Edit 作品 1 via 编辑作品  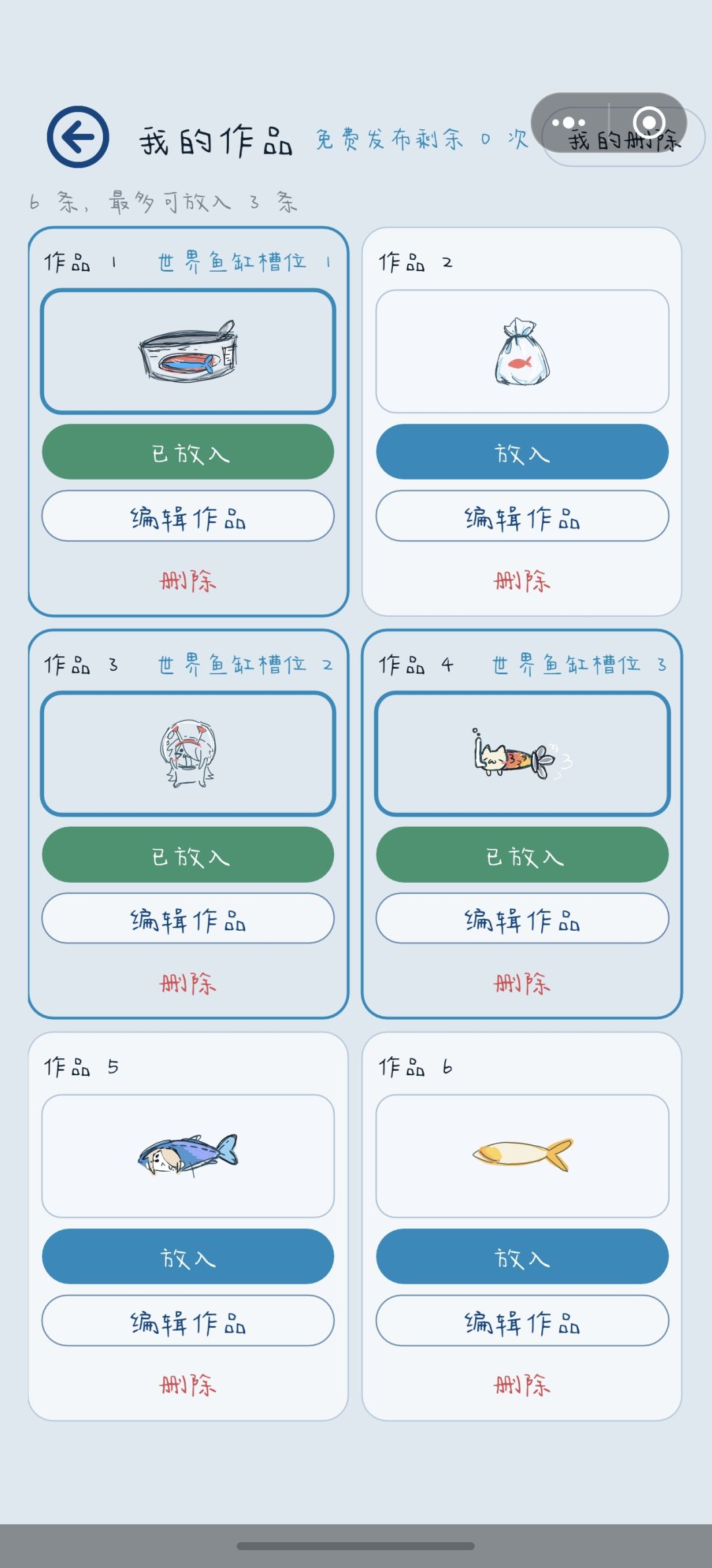click(x=188, y=516)
